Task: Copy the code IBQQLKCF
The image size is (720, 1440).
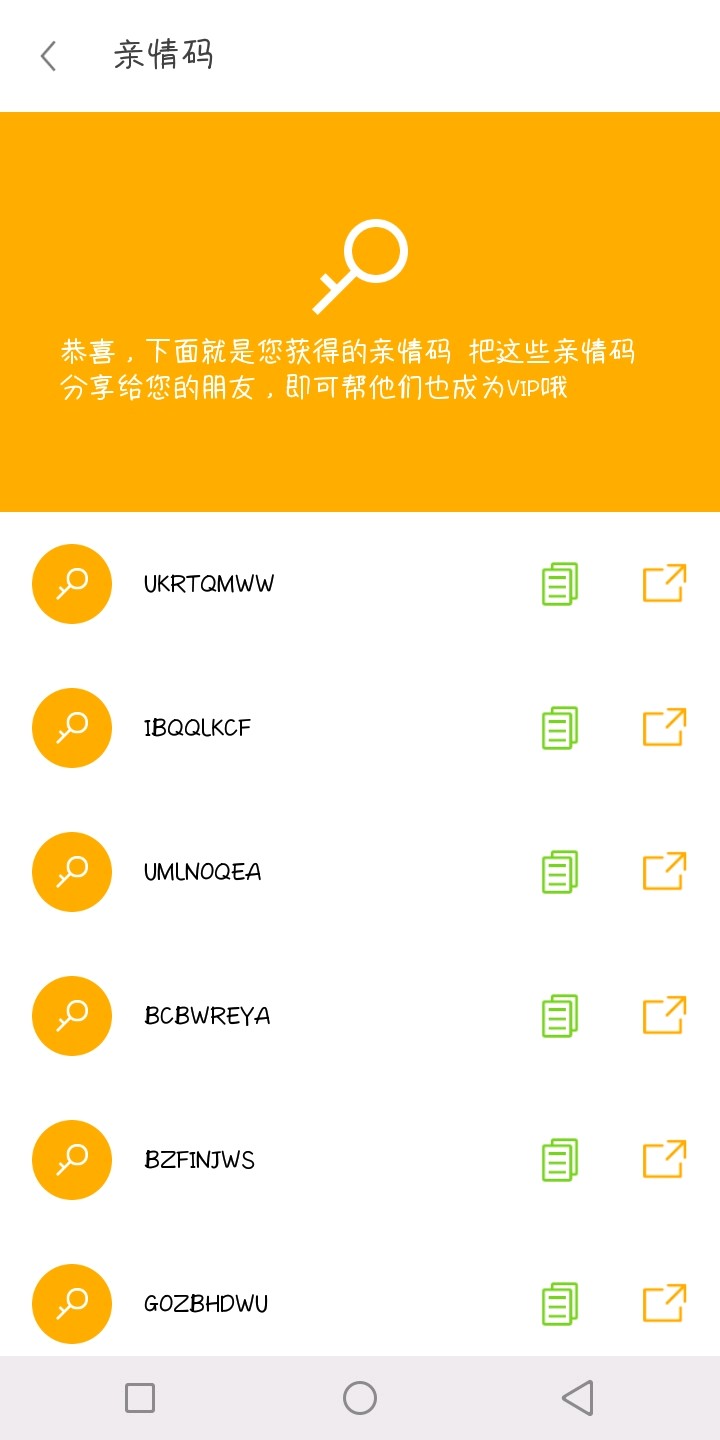Action: (x=560, y=728)
